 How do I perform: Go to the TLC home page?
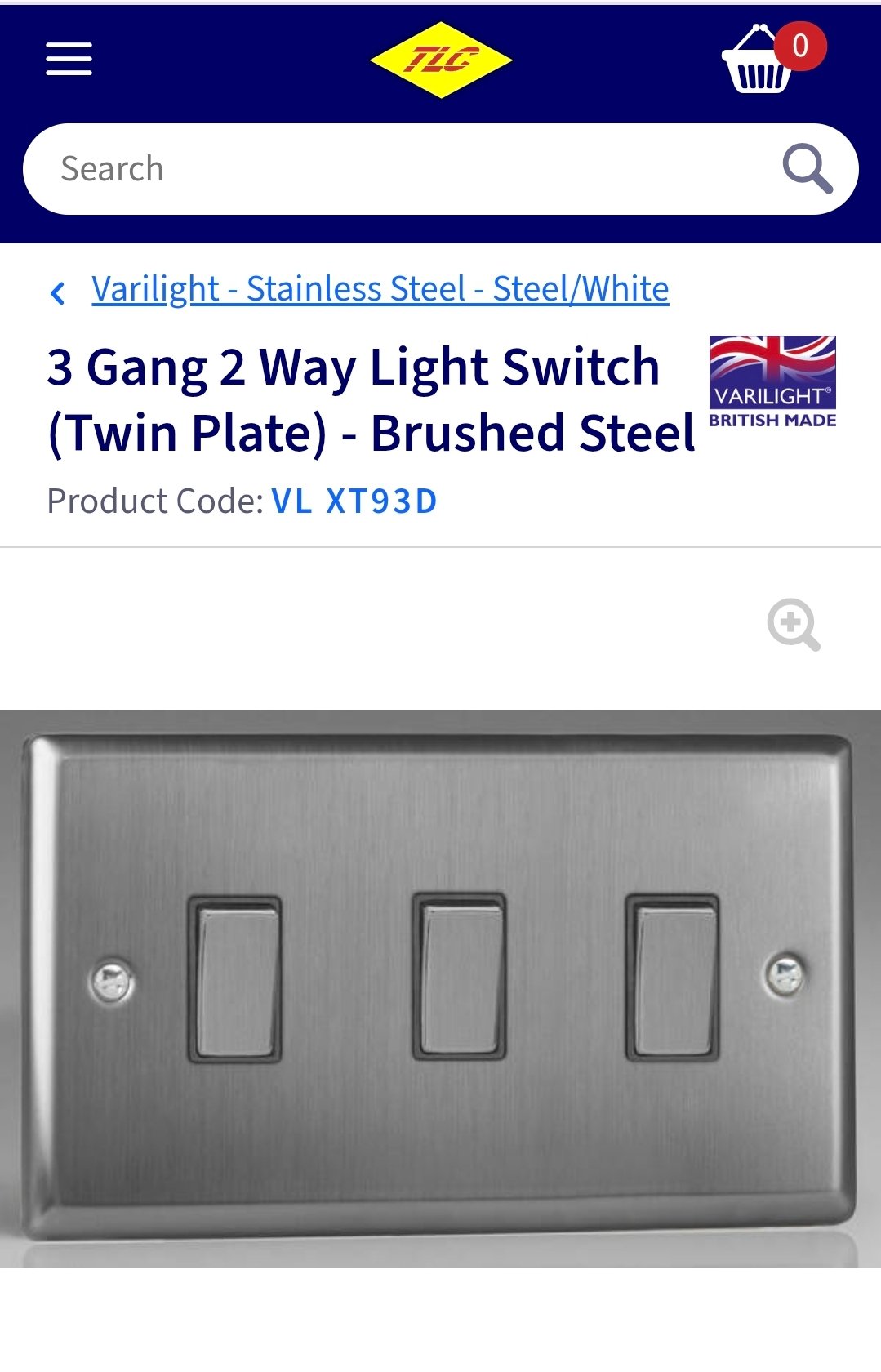[440, 60]
